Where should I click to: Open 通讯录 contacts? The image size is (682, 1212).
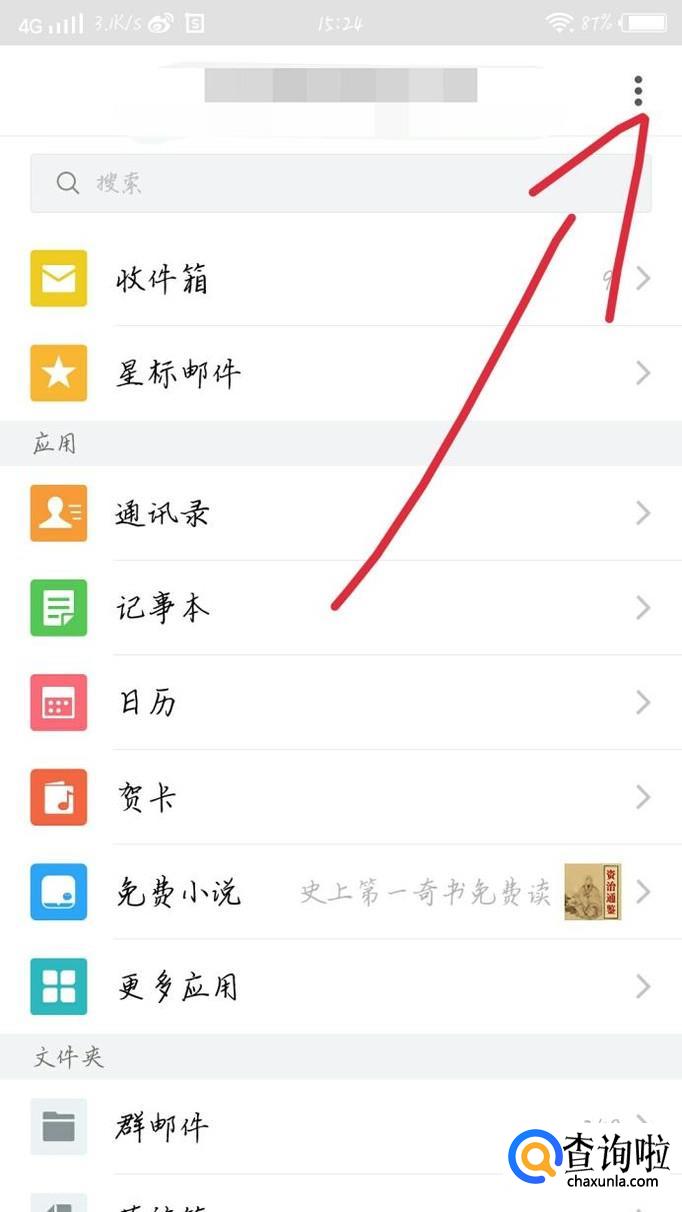[x=341, y=513]
